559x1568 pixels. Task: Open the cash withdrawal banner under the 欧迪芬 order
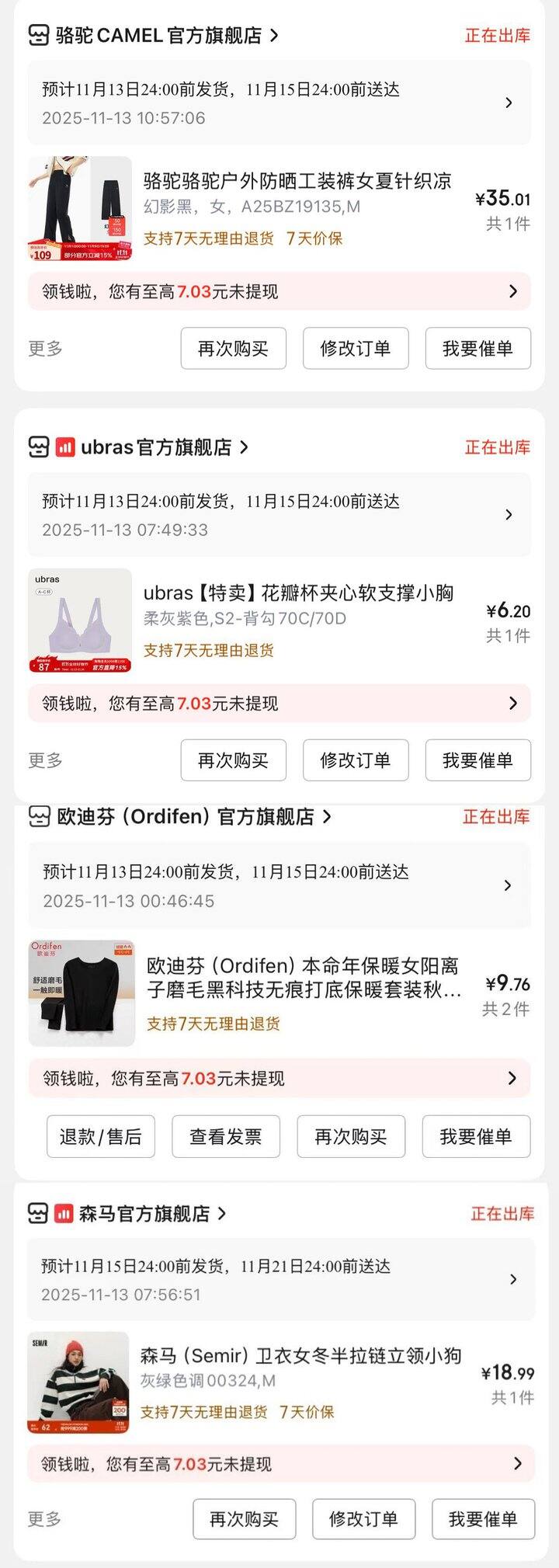click(279, 1078)
